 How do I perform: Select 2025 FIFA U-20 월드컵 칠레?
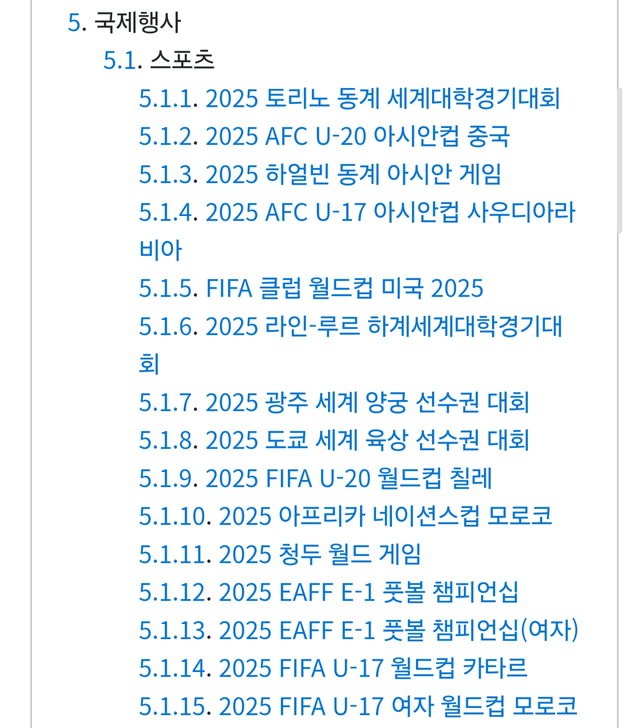click(315, 478)
